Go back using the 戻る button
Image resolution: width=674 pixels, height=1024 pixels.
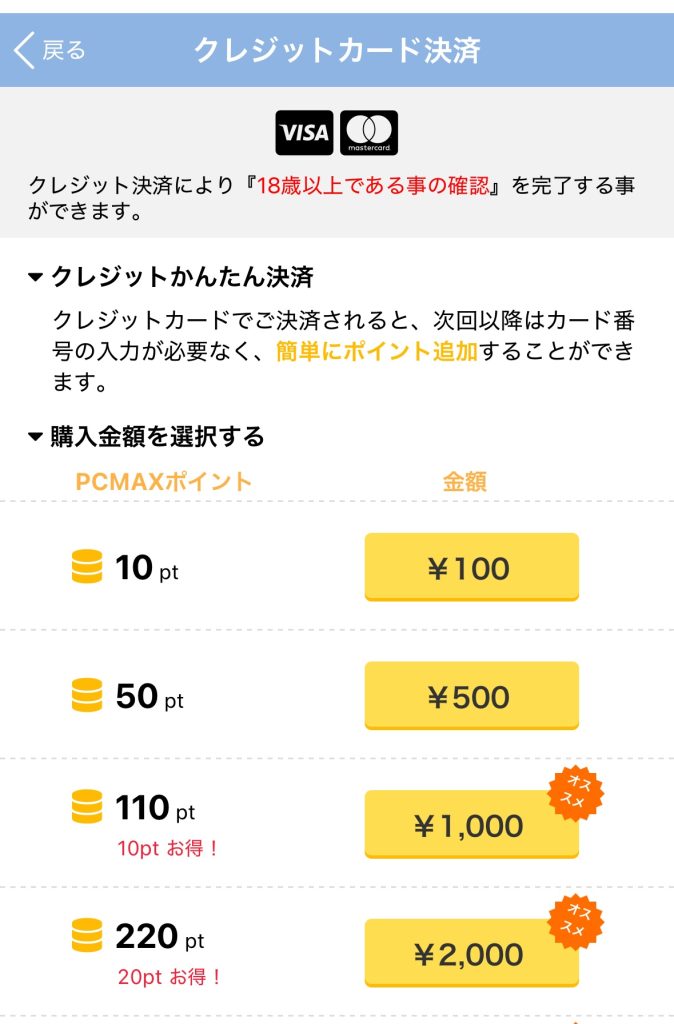pyautogui.click(x=50, y=50)
